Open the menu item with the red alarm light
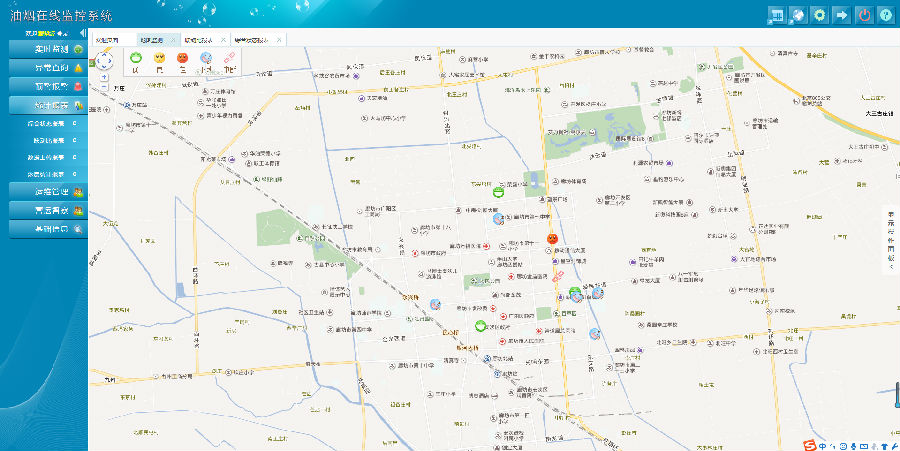The width and height of the screenshot is (900, 451). coord(45,86)
